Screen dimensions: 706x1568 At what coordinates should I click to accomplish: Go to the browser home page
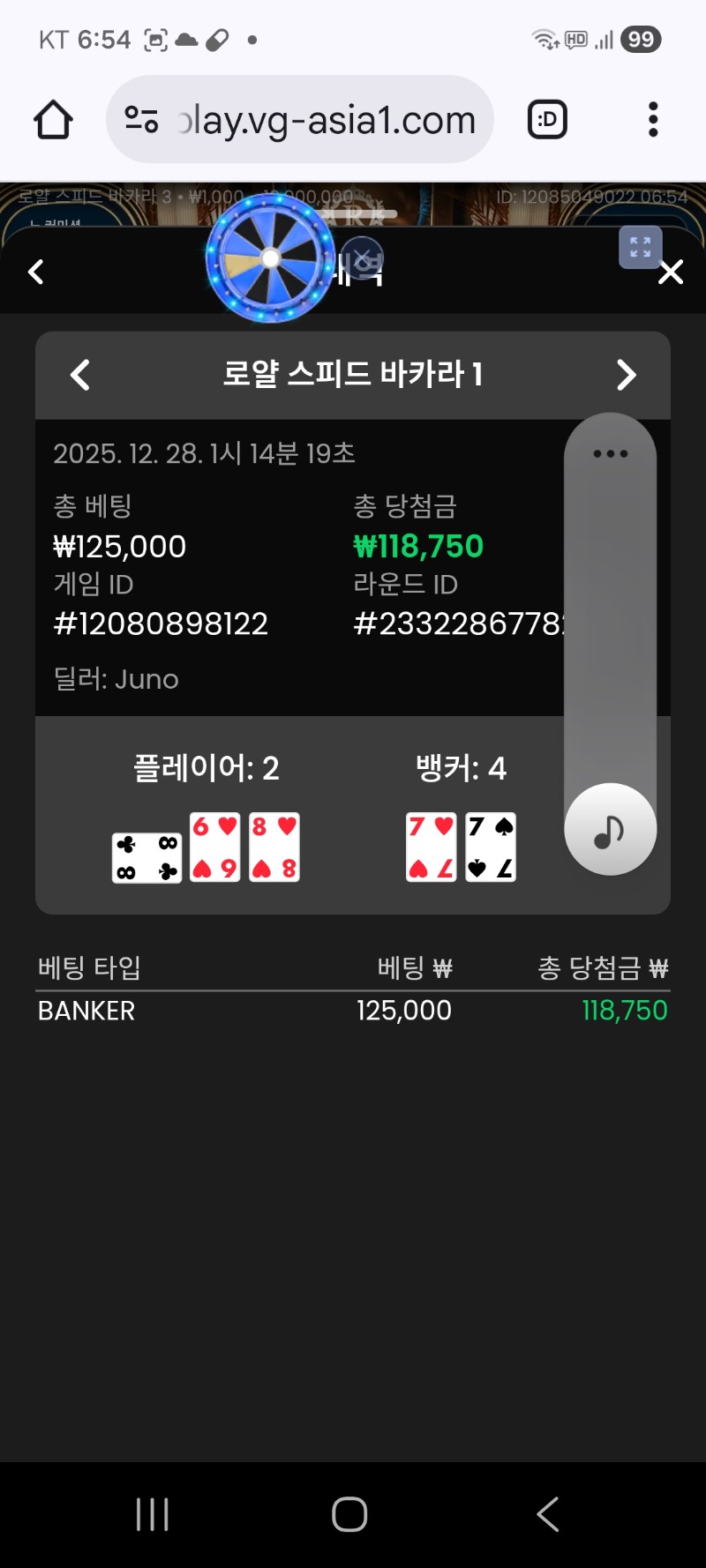pos(53,120)
